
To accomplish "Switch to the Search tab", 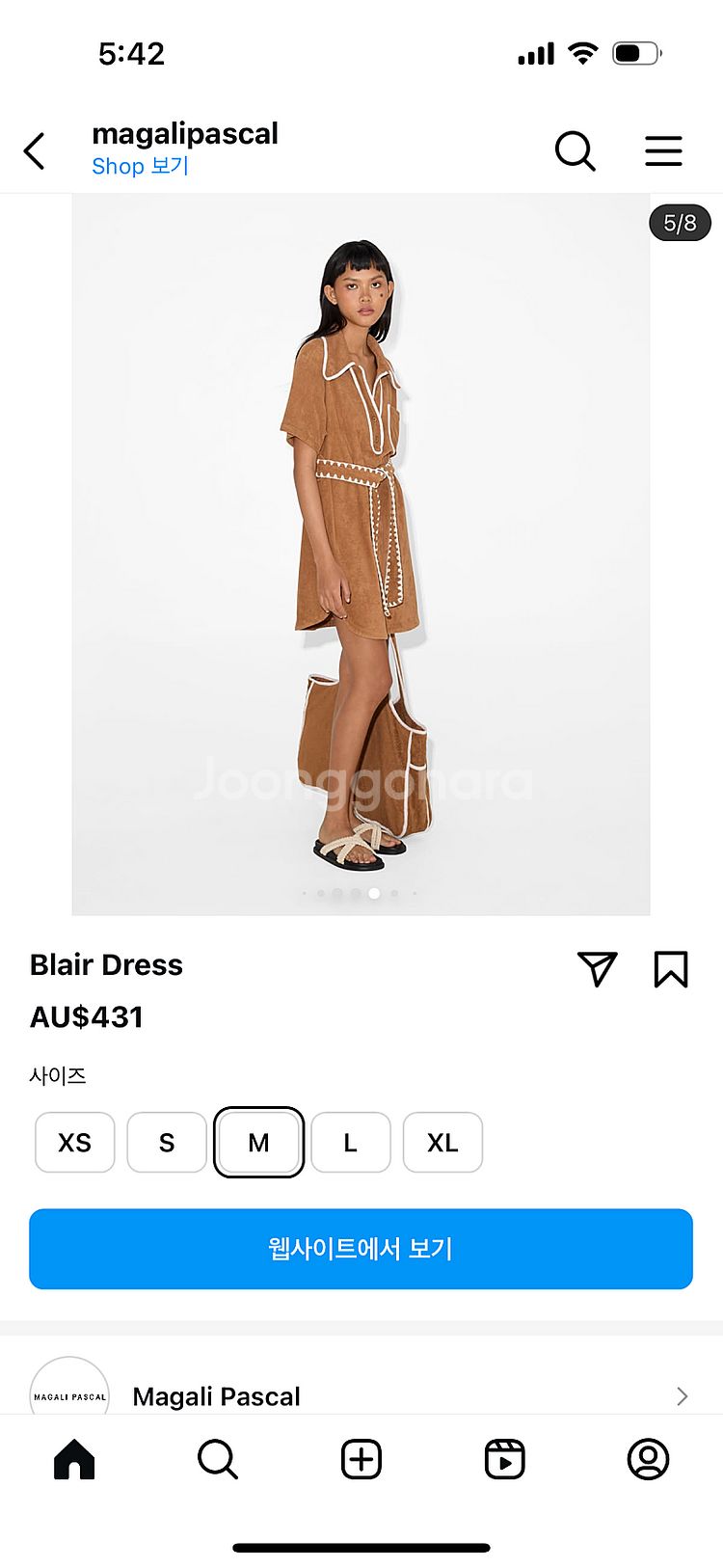I will (217, 1459).
